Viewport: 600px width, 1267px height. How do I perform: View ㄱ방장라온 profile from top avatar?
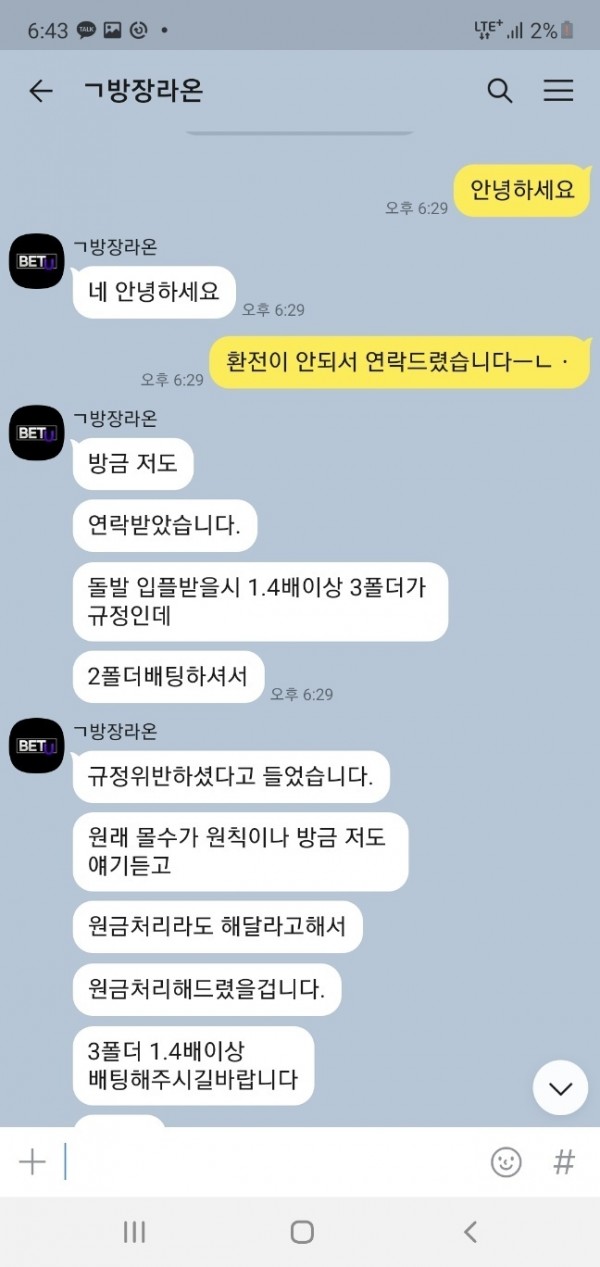coord(37,262)
